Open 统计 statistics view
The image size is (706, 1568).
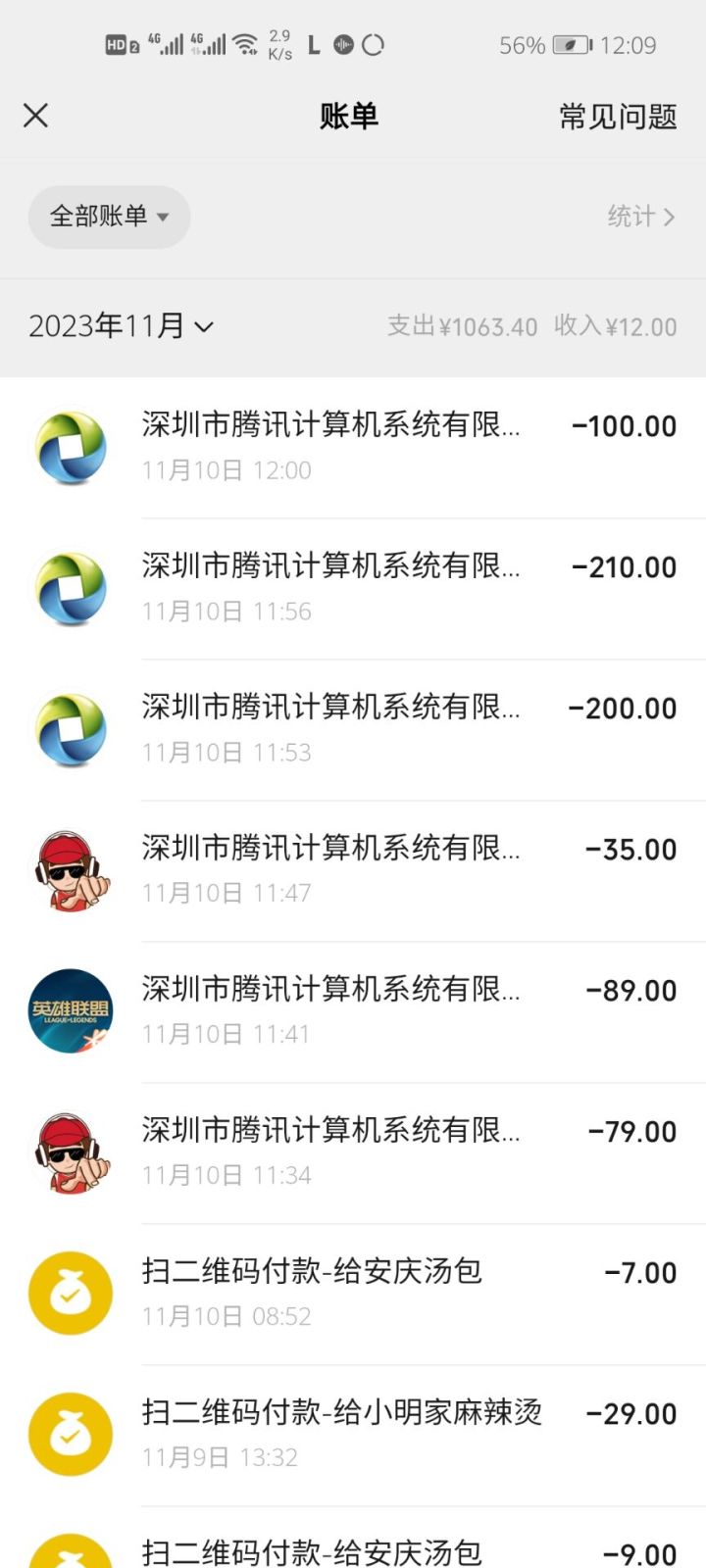pyautogui.click(x=640, y=217)
